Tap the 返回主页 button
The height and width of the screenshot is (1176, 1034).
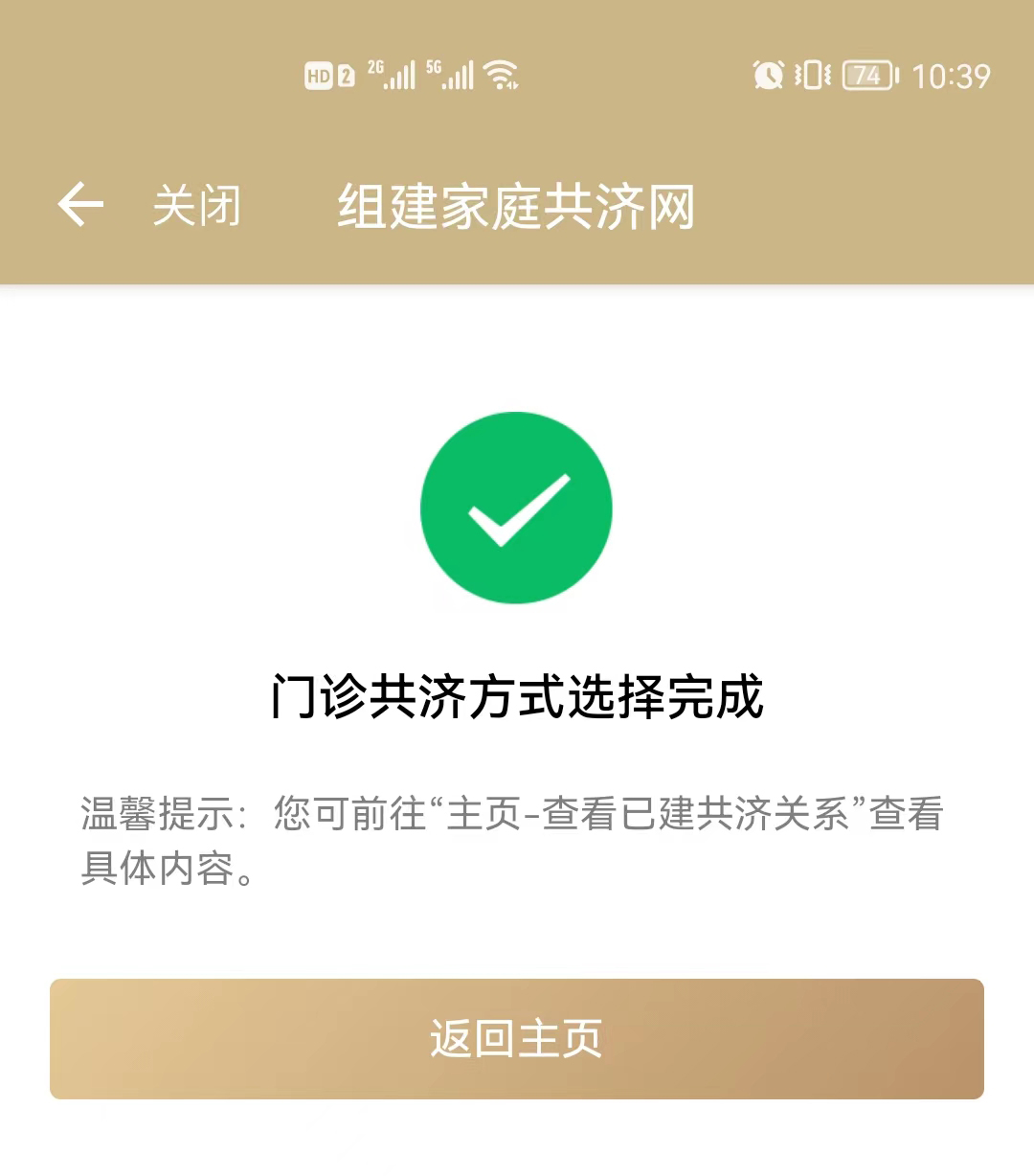(517, 1039)
